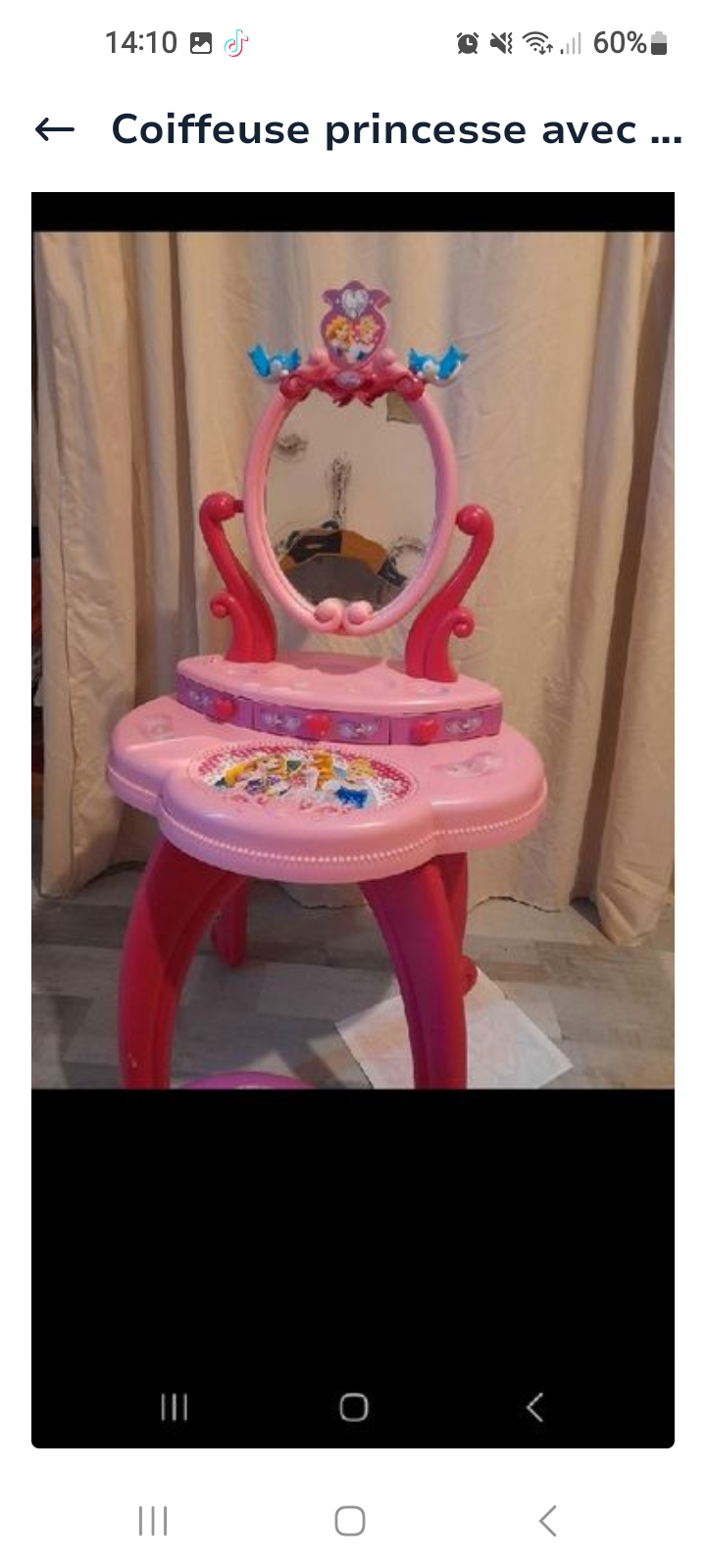The image size is (706, 1568).
Task: Tap the Wi-Fi signal icon
Action: 538,43
